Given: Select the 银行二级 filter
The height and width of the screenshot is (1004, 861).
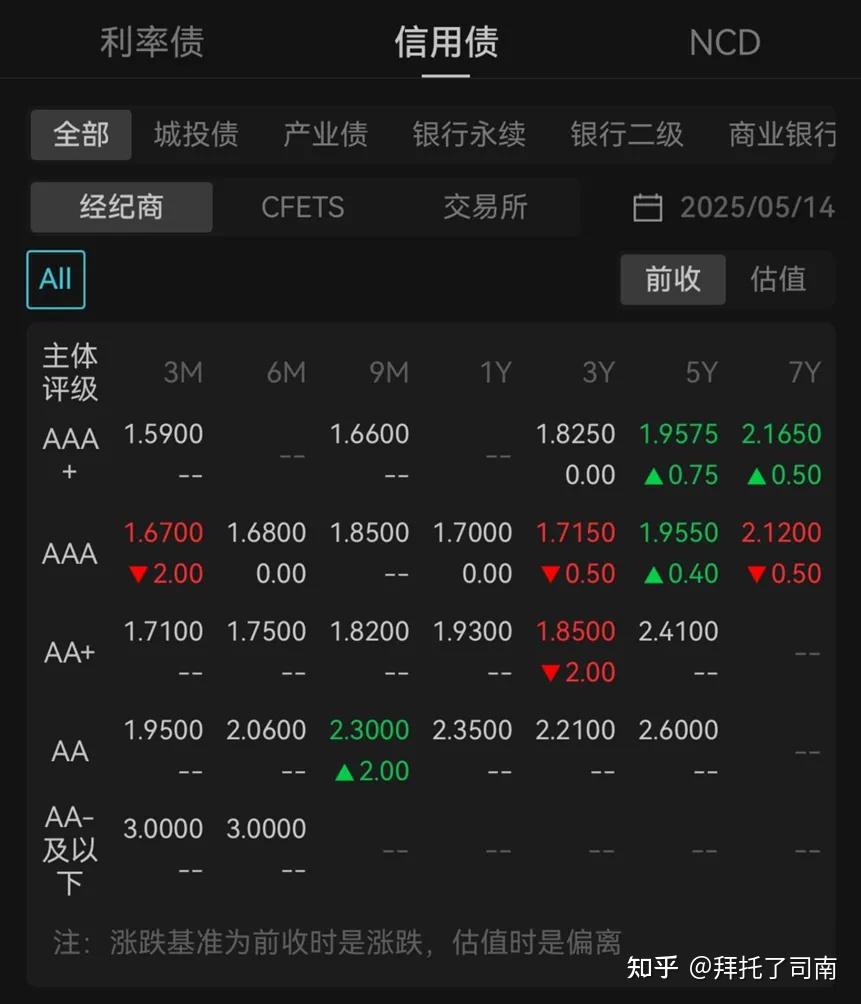Looking at the screenshot, I should click(x=625, y=136).
